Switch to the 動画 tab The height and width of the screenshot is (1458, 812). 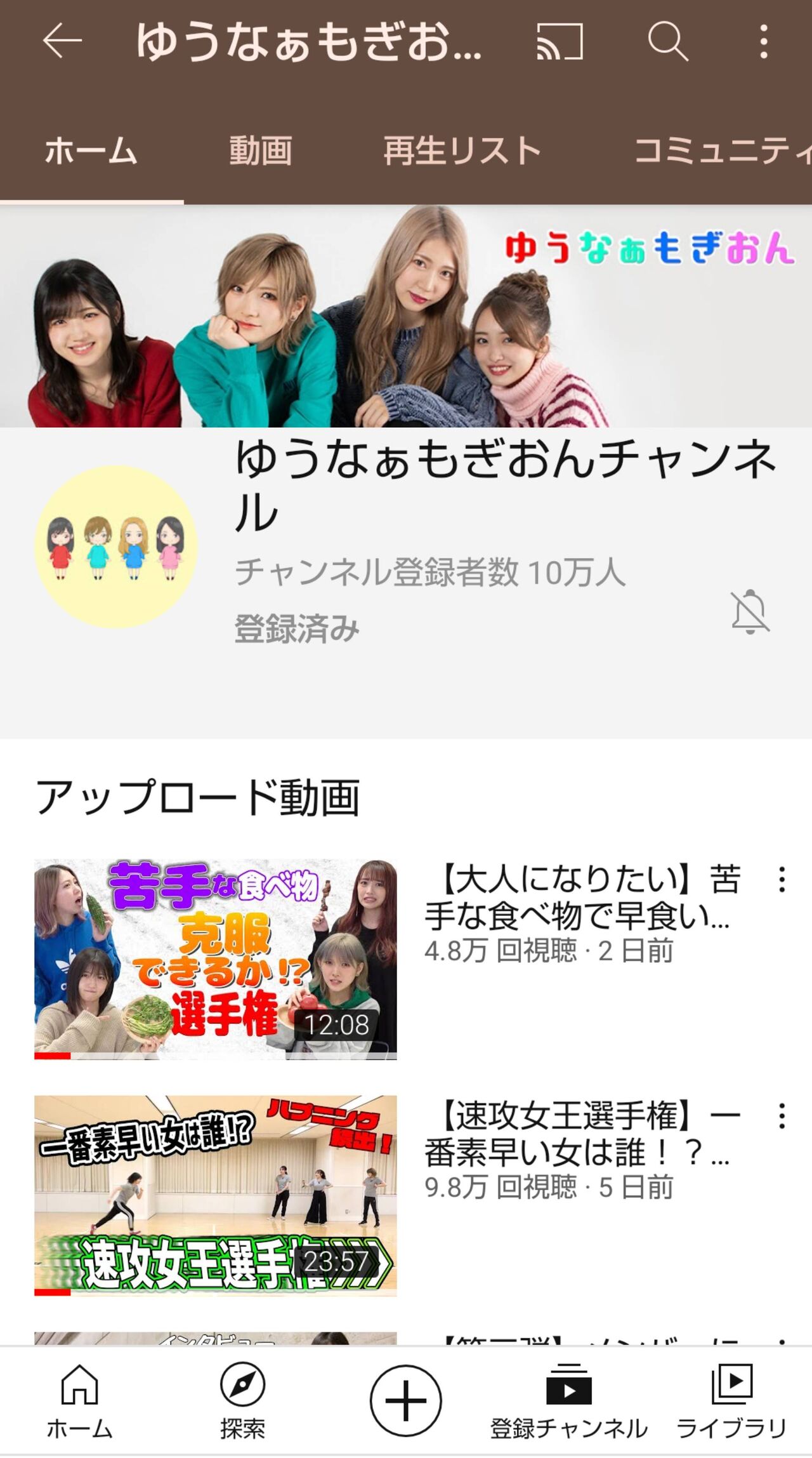[260, 151]
